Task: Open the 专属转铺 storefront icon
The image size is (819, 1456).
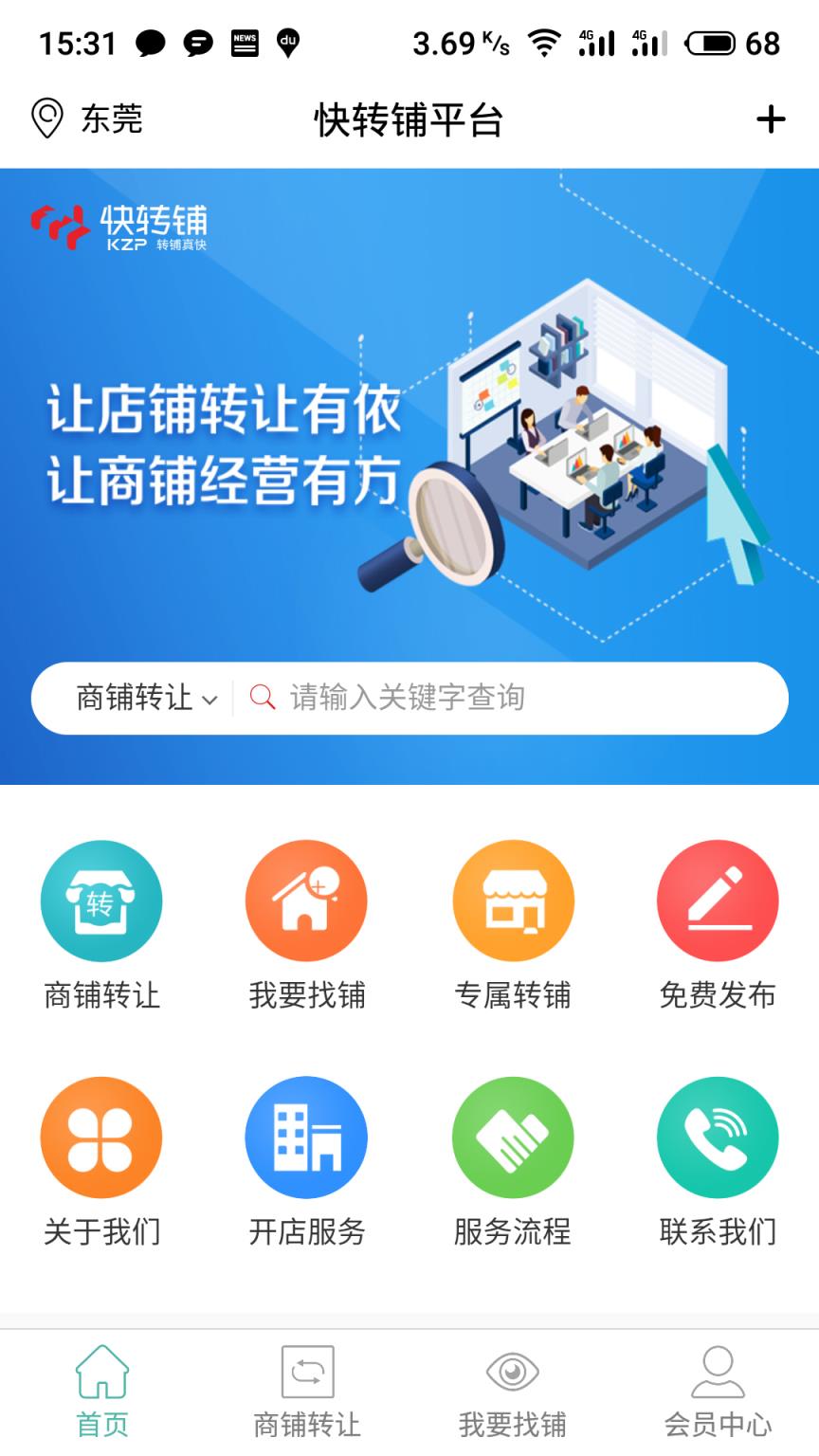Action: pos(512,901)
